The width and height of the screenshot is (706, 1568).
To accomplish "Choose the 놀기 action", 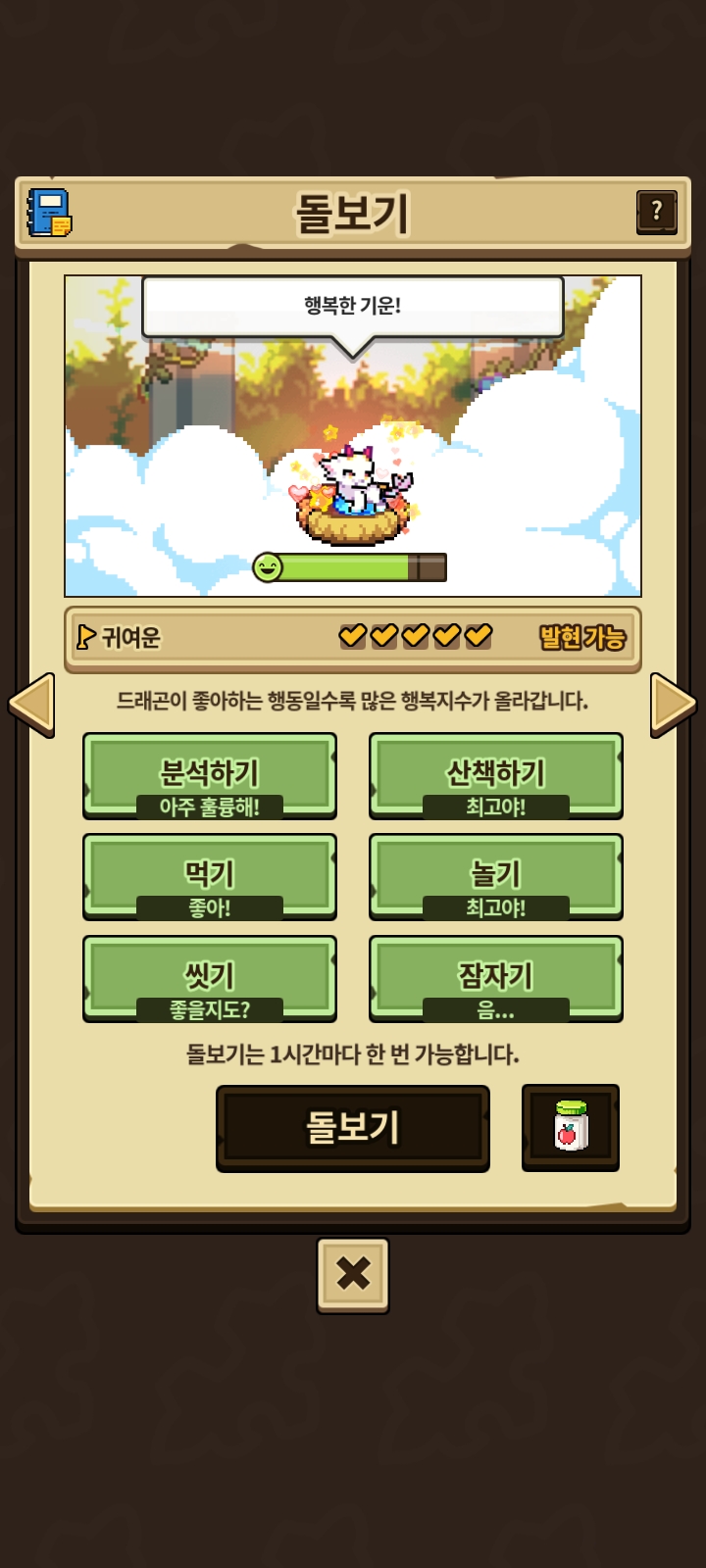I will 496,875.
